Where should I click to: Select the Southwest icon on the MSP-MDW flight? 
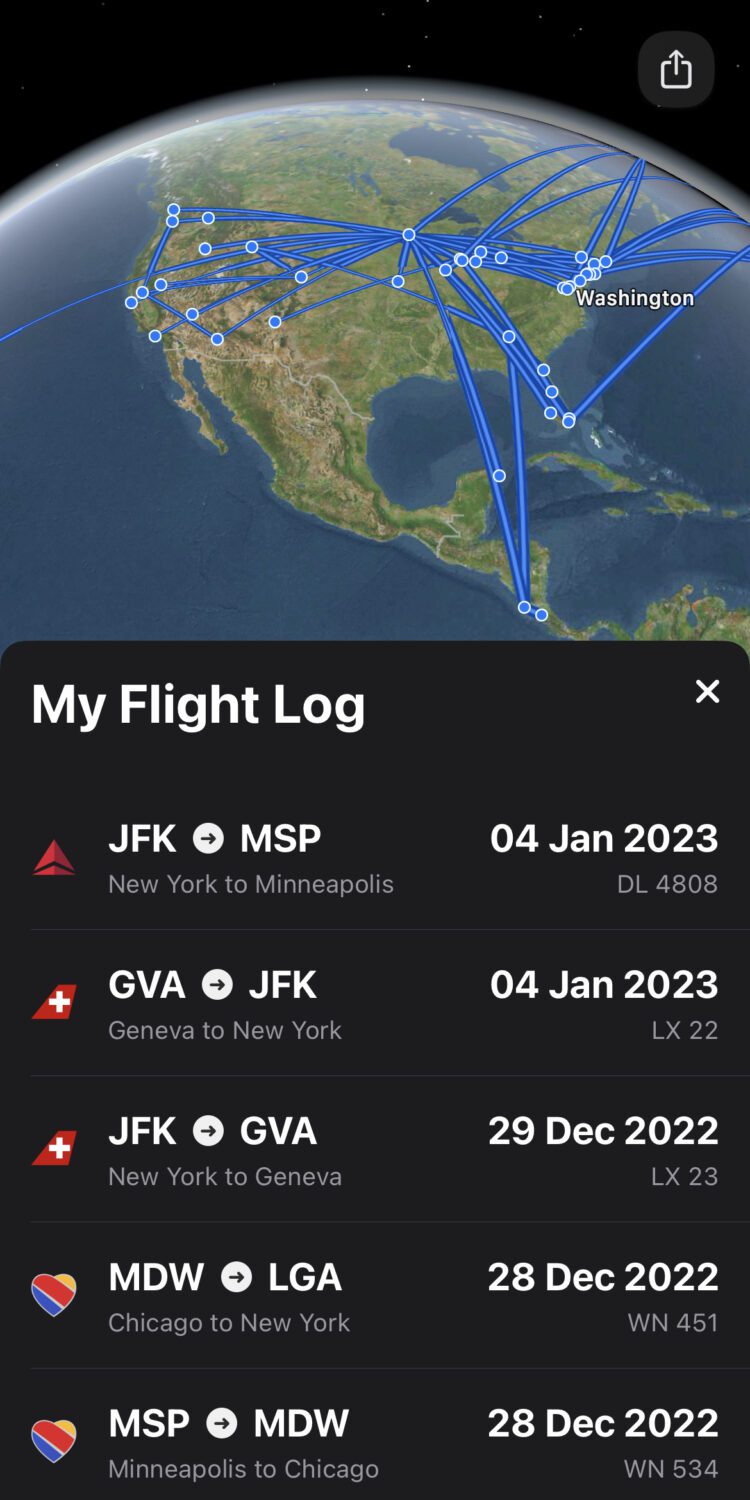[x=53, y=1441]
